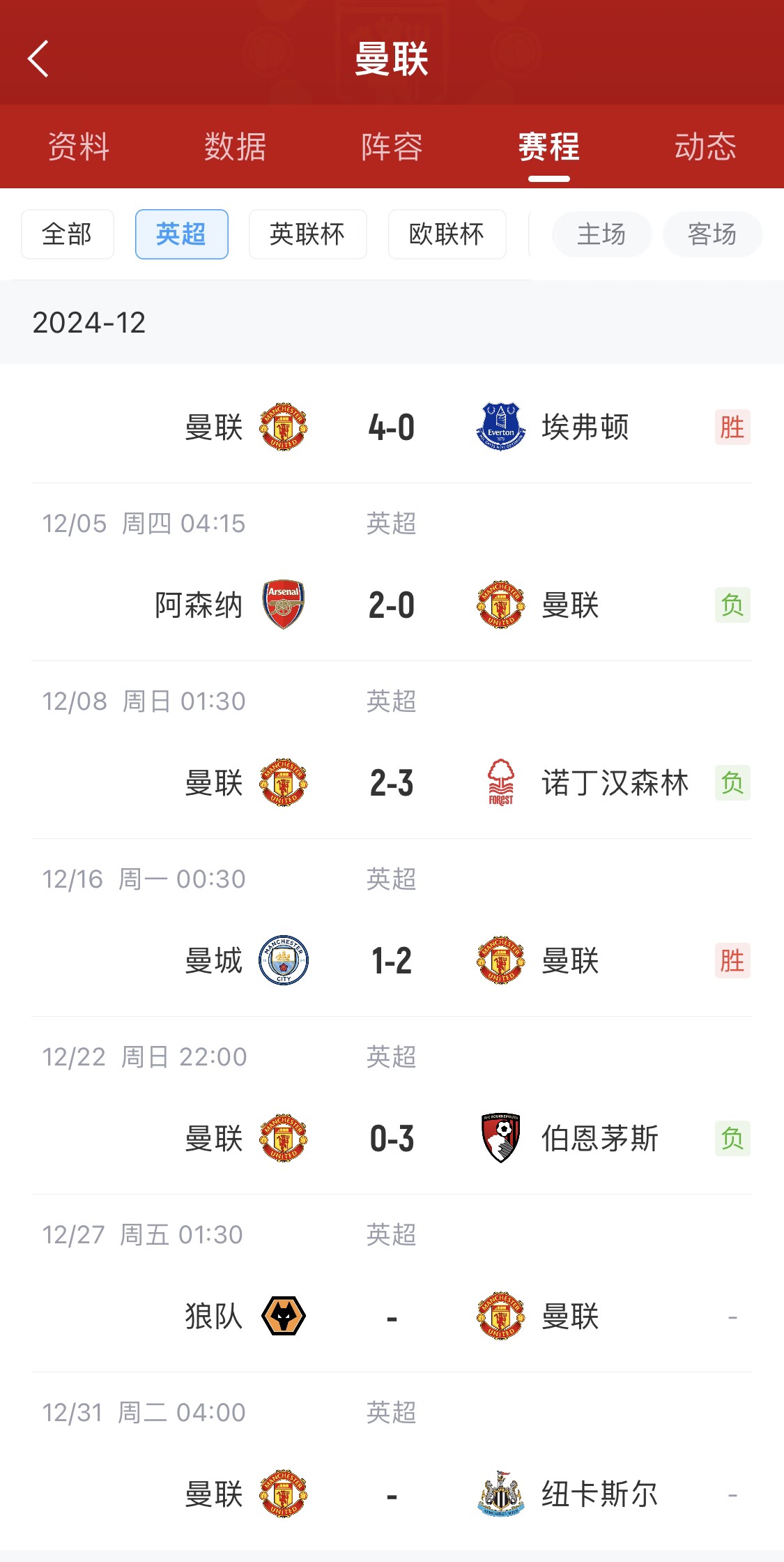Select the 赛程 tab
The image size is (784, 1562).
[x=548, y=147]
